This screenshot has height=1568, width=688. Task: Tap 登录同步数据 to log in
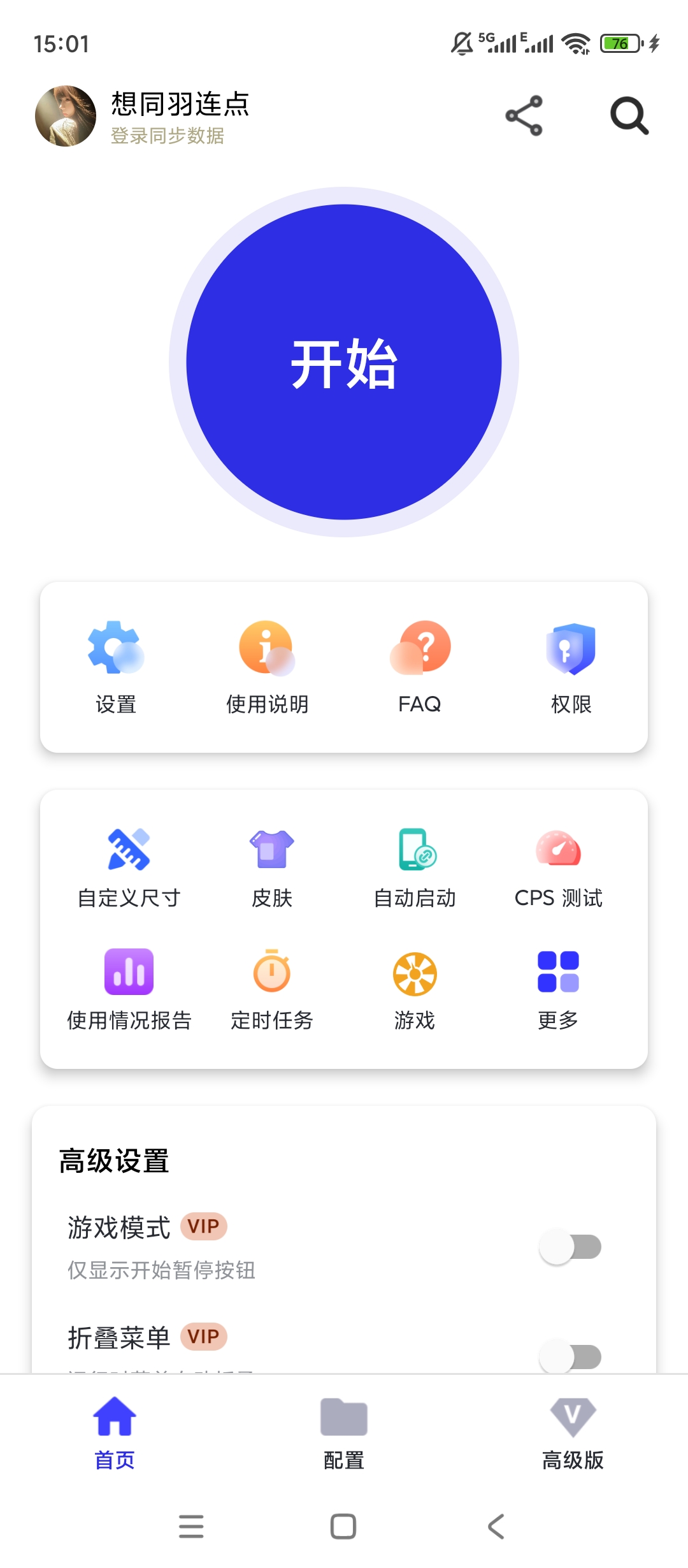[x=168, y=135]
